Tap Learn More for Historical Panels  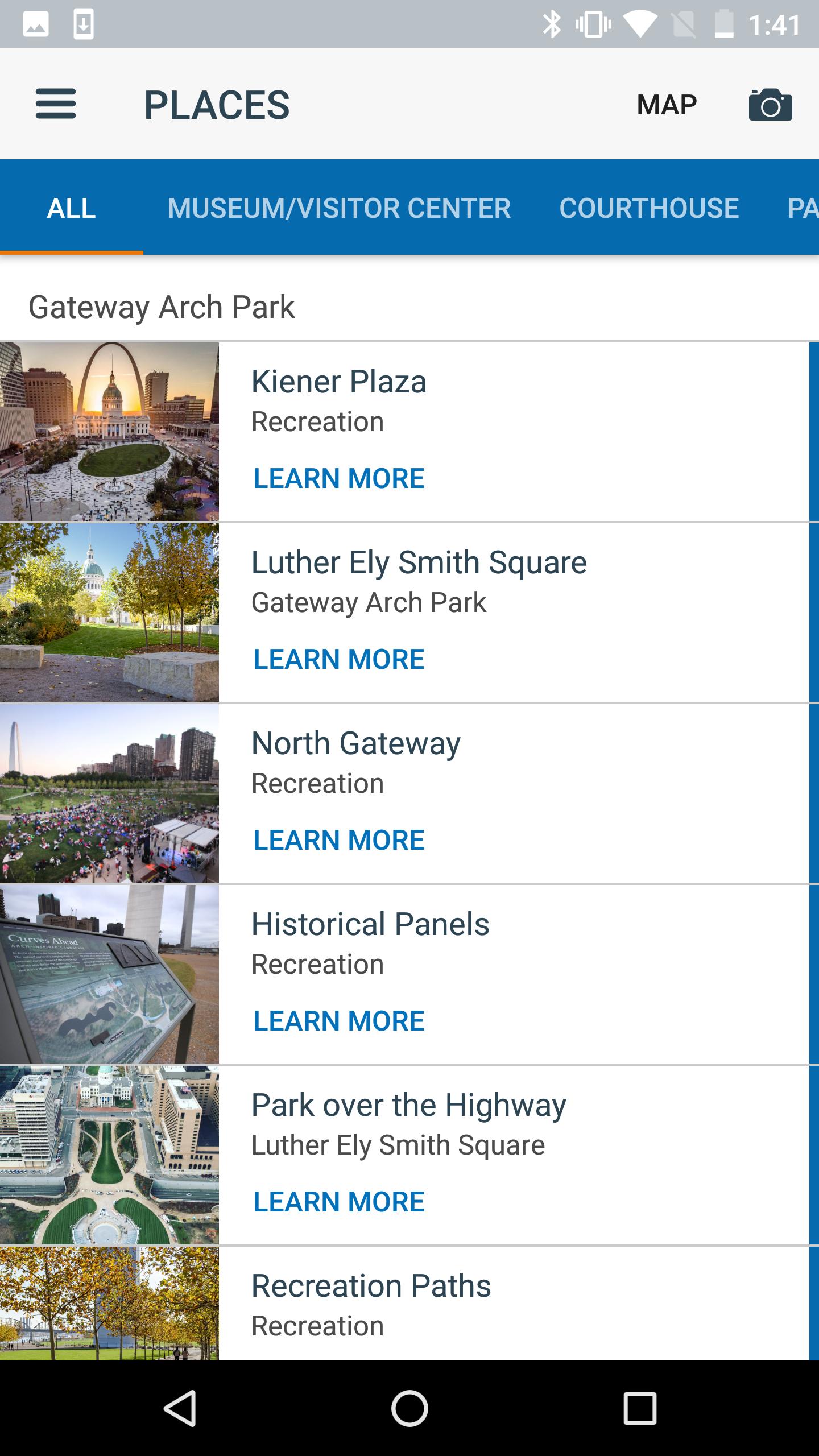pyautogui.click(x=339, y=1021)
